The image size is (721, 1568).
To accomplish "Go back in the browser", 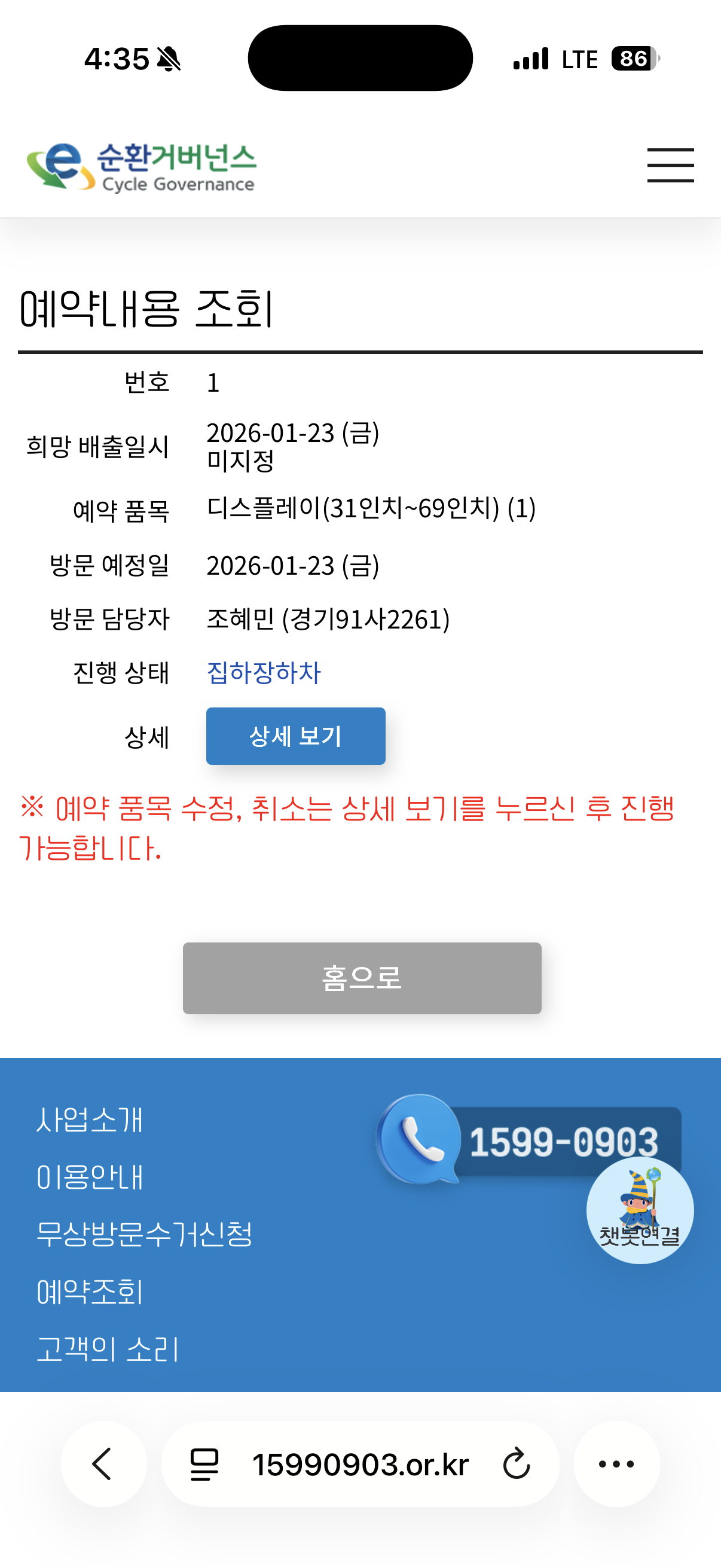I will 103,1464.
